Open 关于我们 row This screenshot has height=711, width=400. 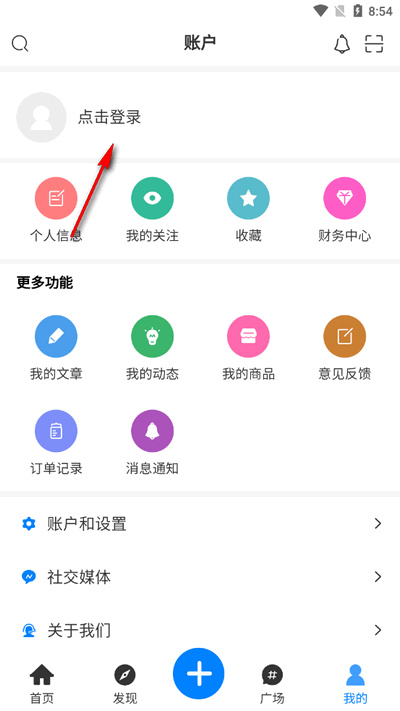(x=200, y=630)
